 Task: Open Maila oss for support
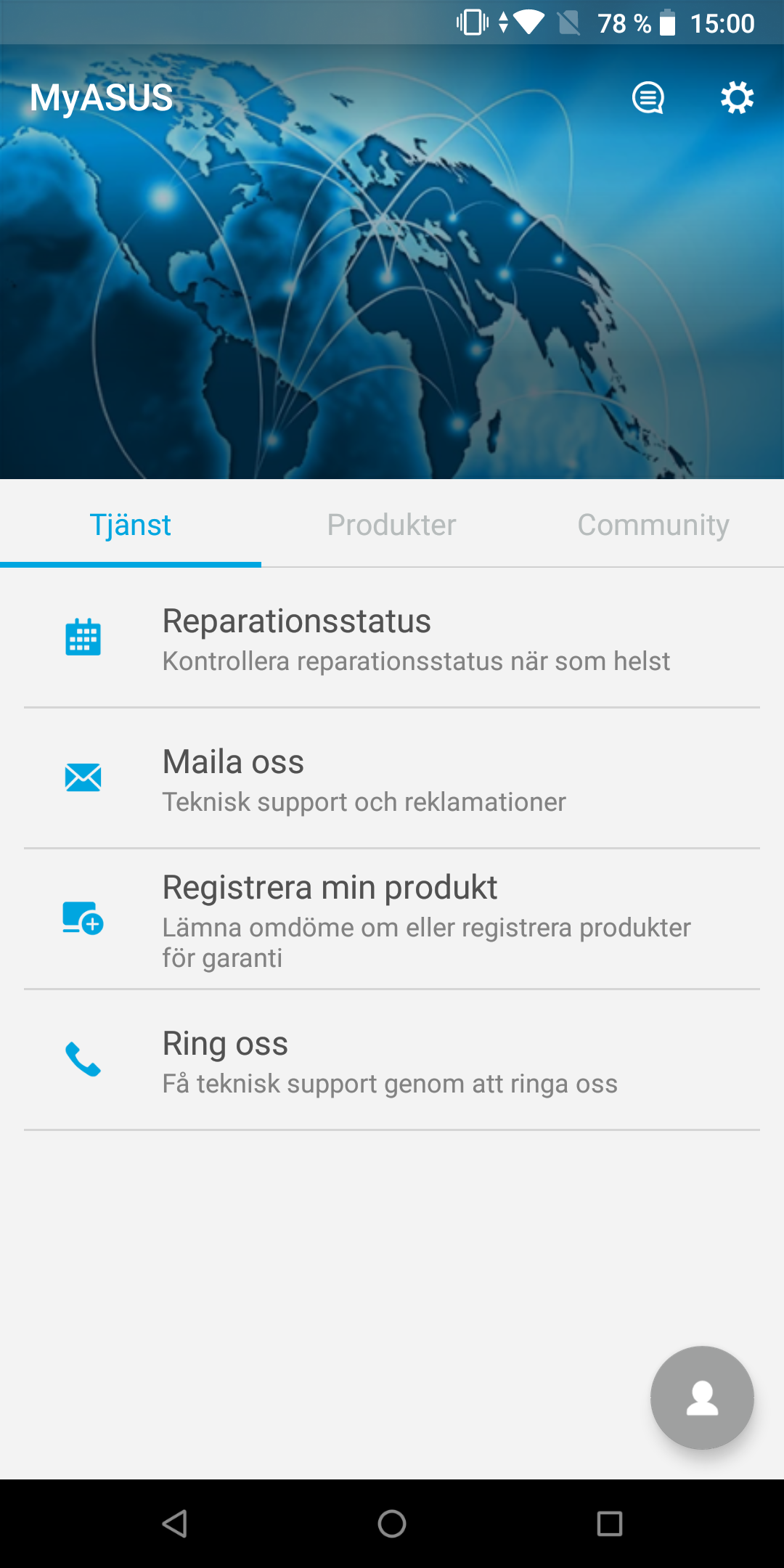[392, 780]
